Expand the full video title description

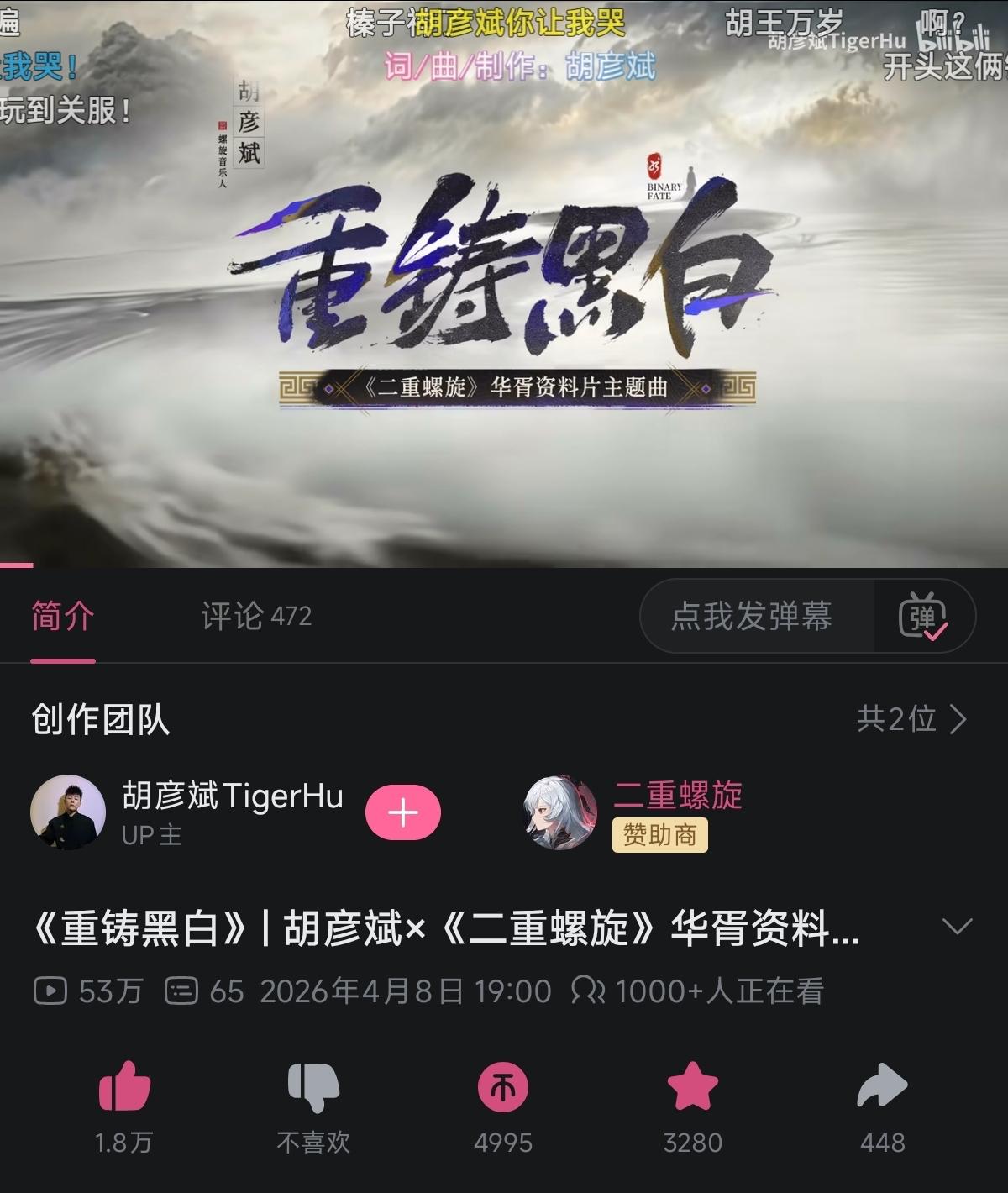[x=957, y=927]
